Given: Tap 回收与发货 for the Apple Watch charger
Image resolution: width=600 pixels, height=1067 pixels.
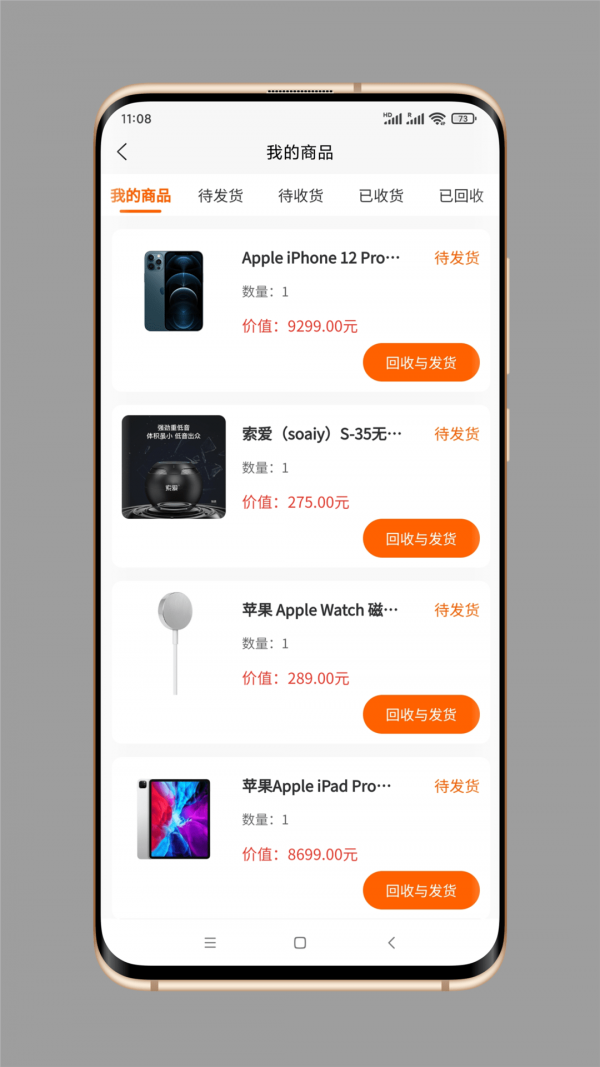Looking at the screenshot, I should coord(421,715).
